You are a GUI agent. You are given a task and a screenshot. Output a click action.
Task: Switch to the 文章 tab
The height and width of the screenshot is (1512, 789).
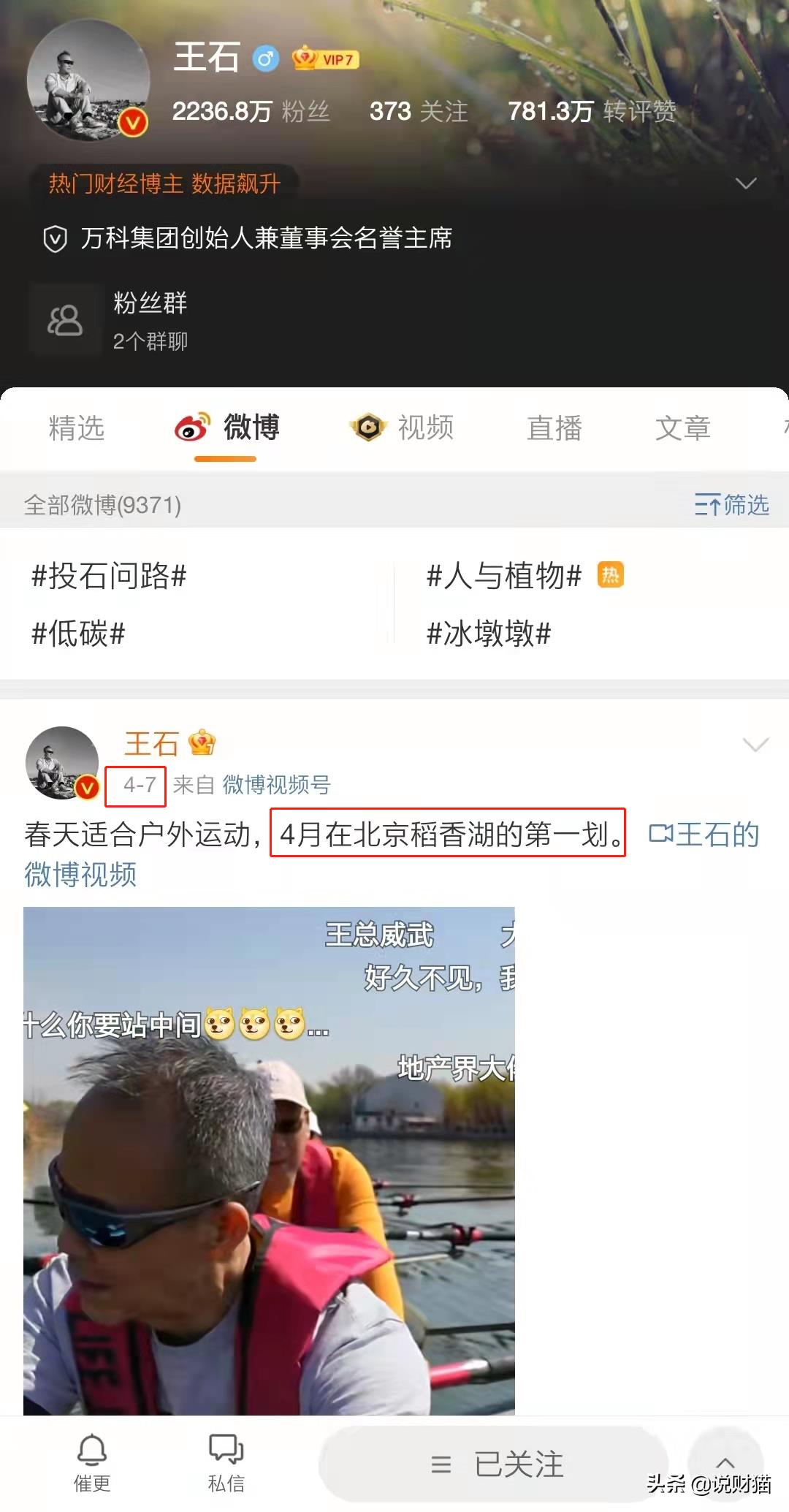[682, 428]
